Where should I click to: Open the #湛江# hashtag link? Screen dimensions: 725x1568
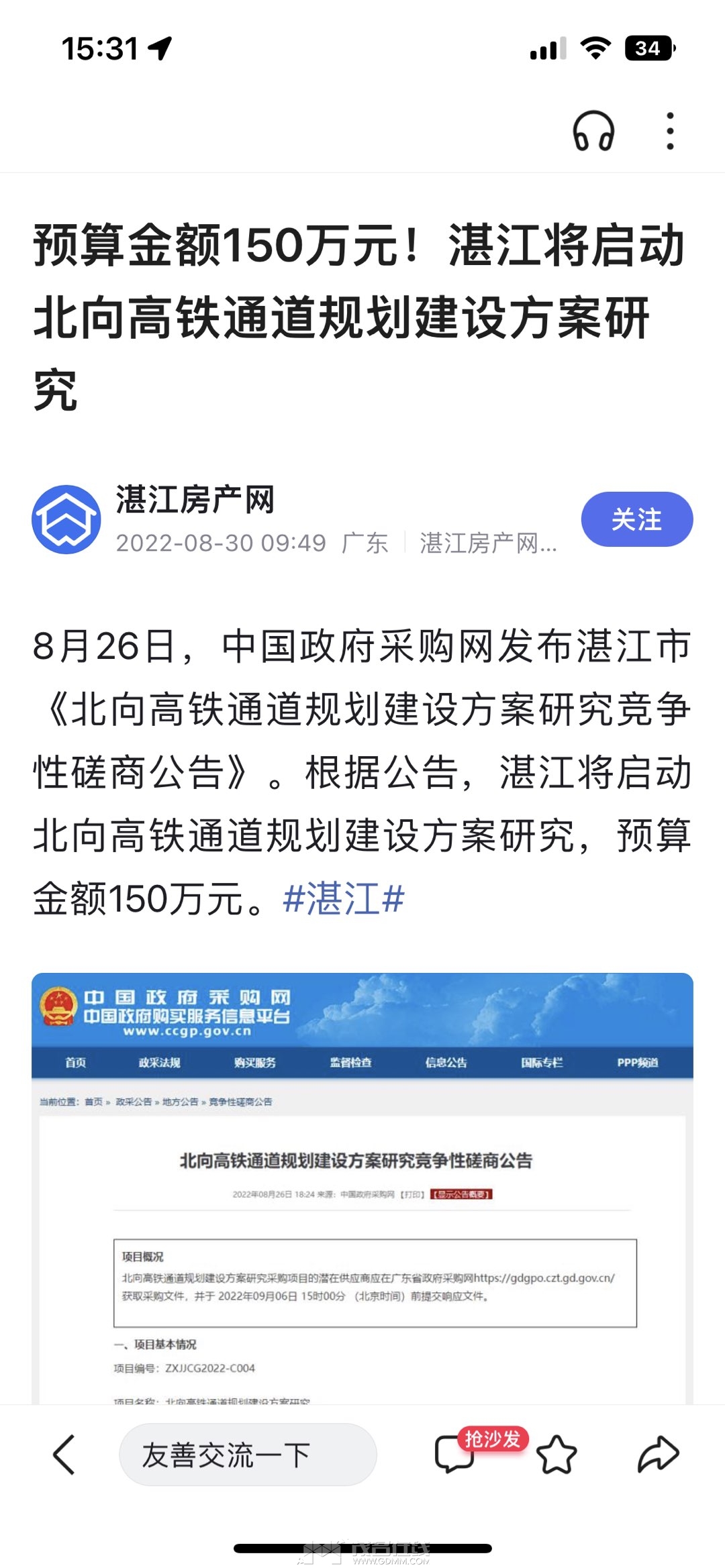[344, 898]
